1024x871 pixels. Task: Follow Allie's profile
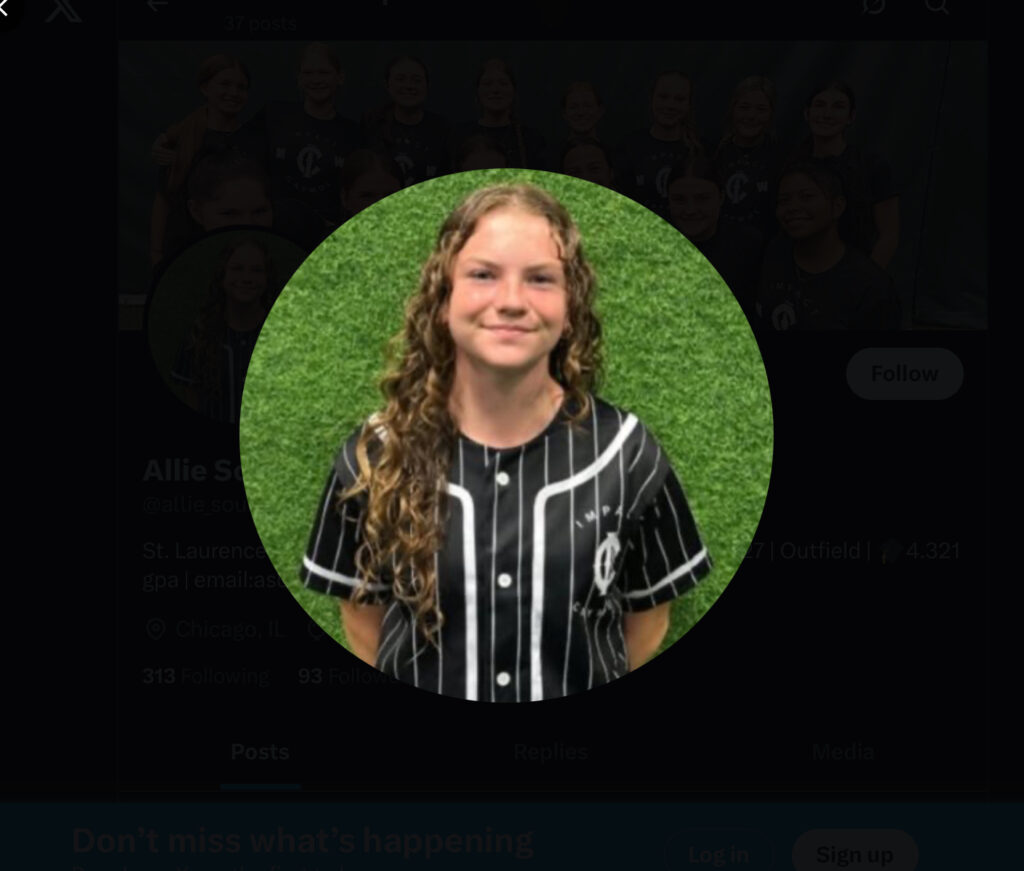coord(904,374)
